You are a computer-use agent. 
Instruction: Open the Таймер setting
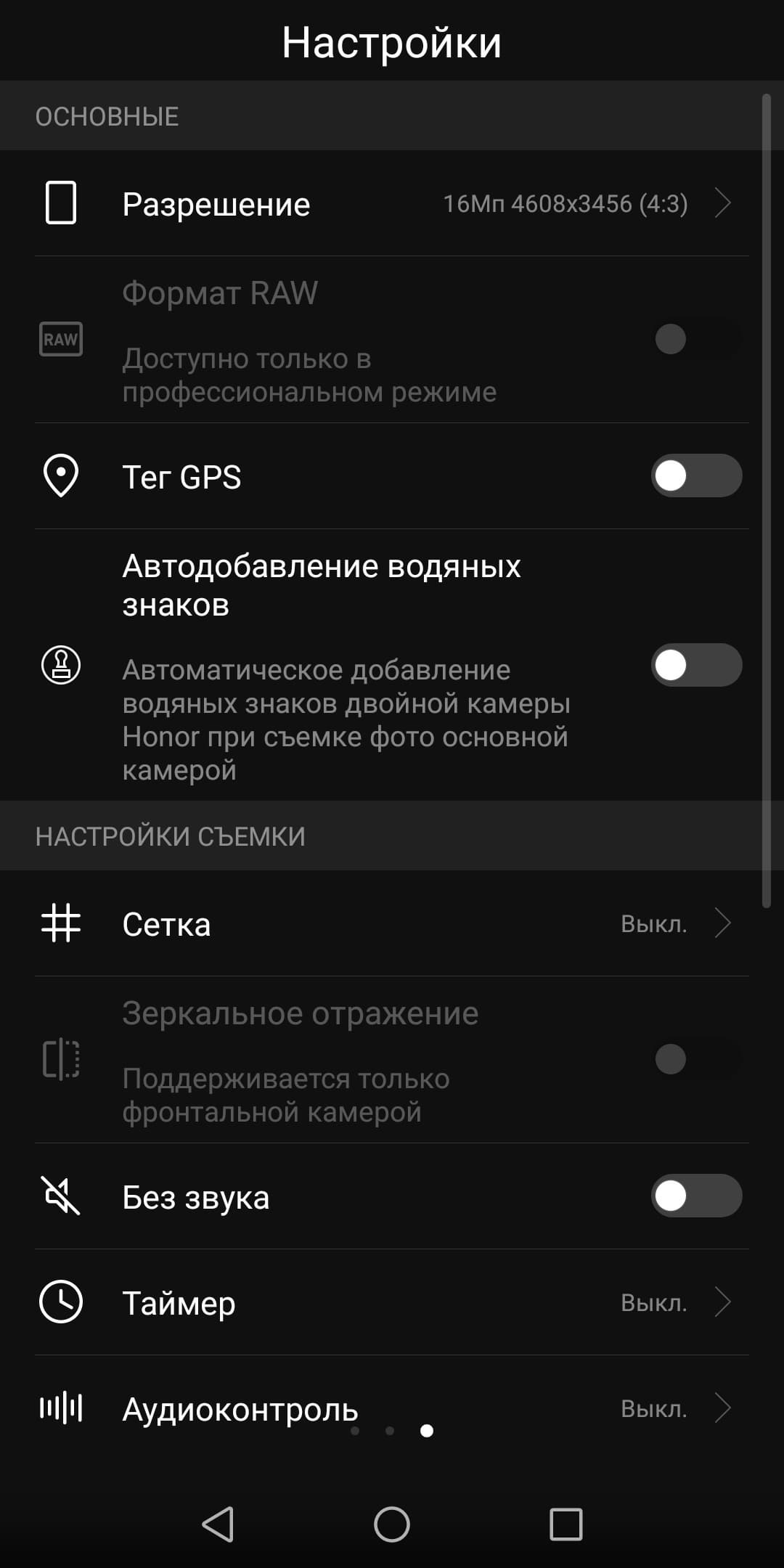coord(392,1302)
